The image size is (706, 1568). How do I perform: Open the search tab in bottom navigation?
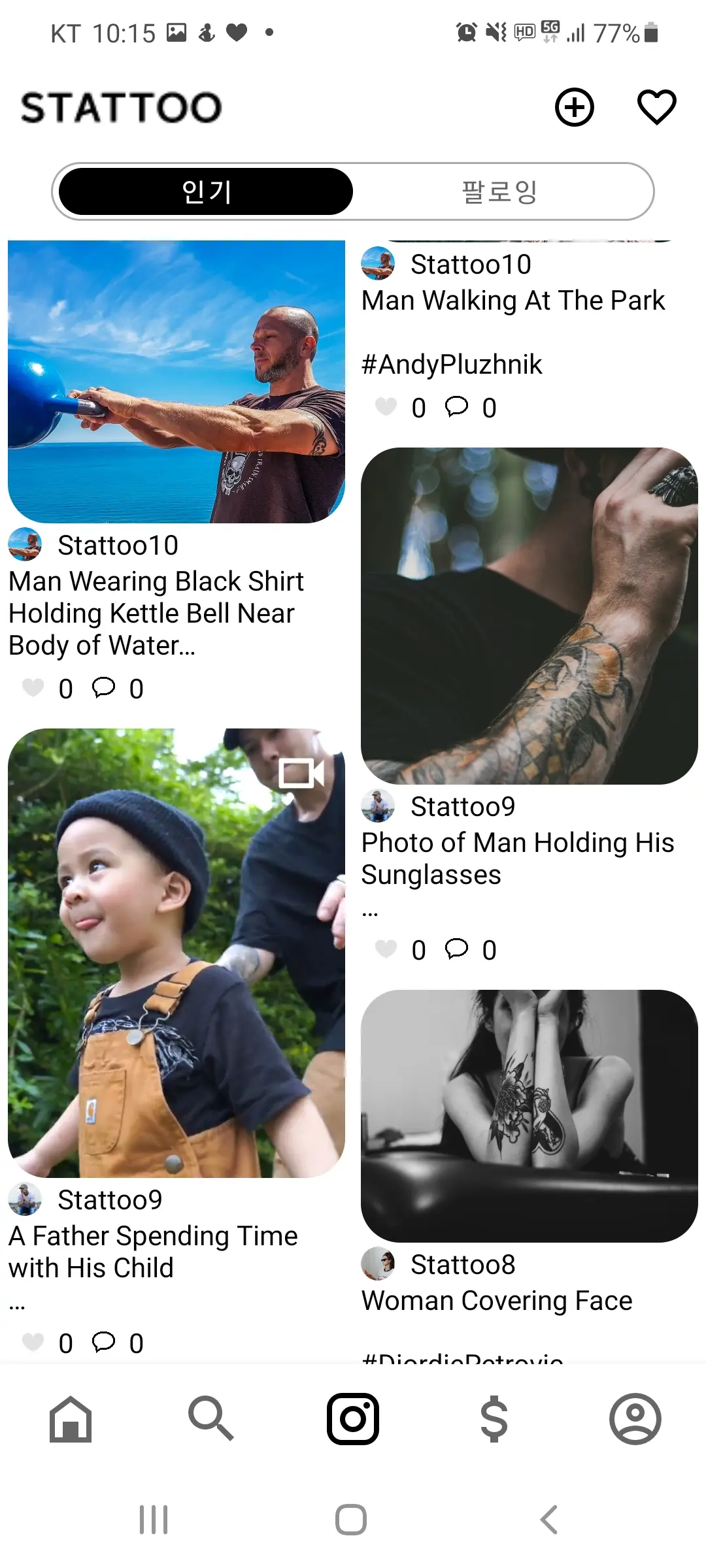tap(210, 1419)
